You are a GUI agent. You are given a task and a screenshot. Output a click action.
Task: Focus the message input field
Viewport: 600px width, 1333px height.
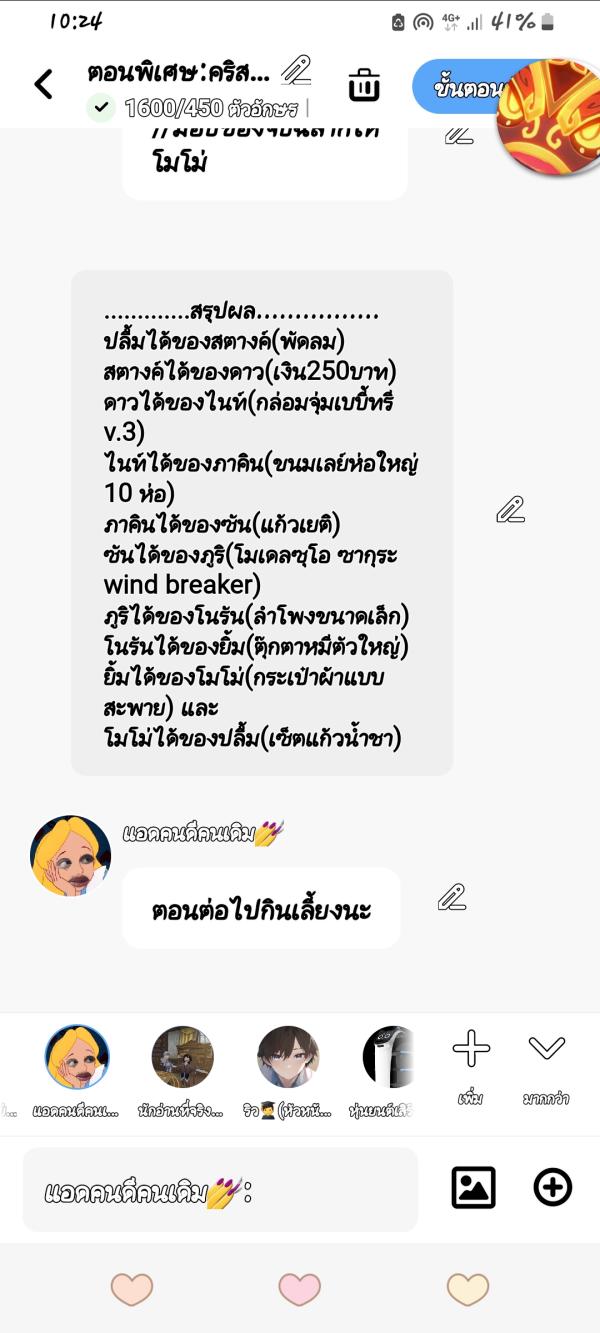[220, 1190]
